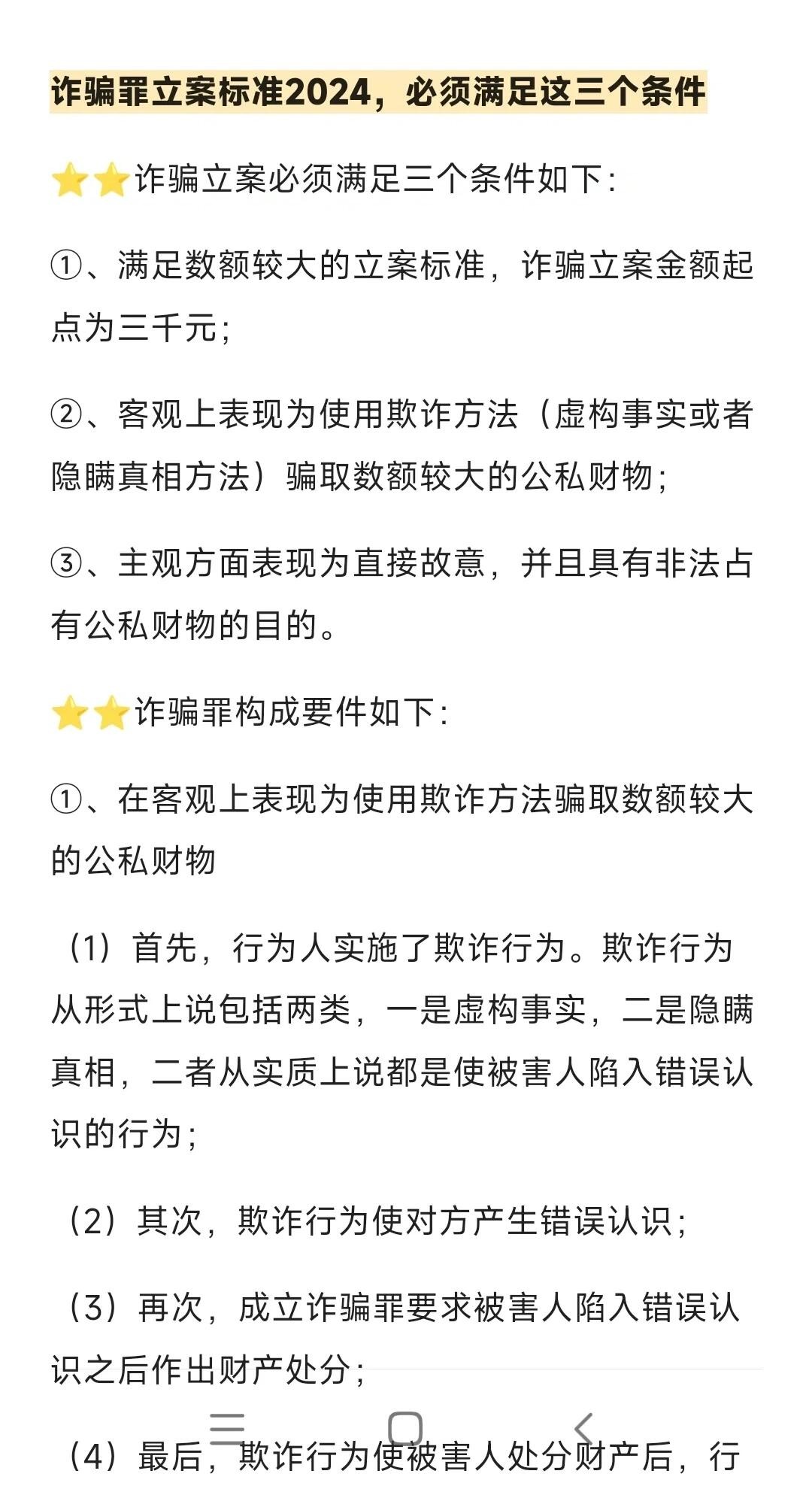Return to the home screen

pos(404,1427)
